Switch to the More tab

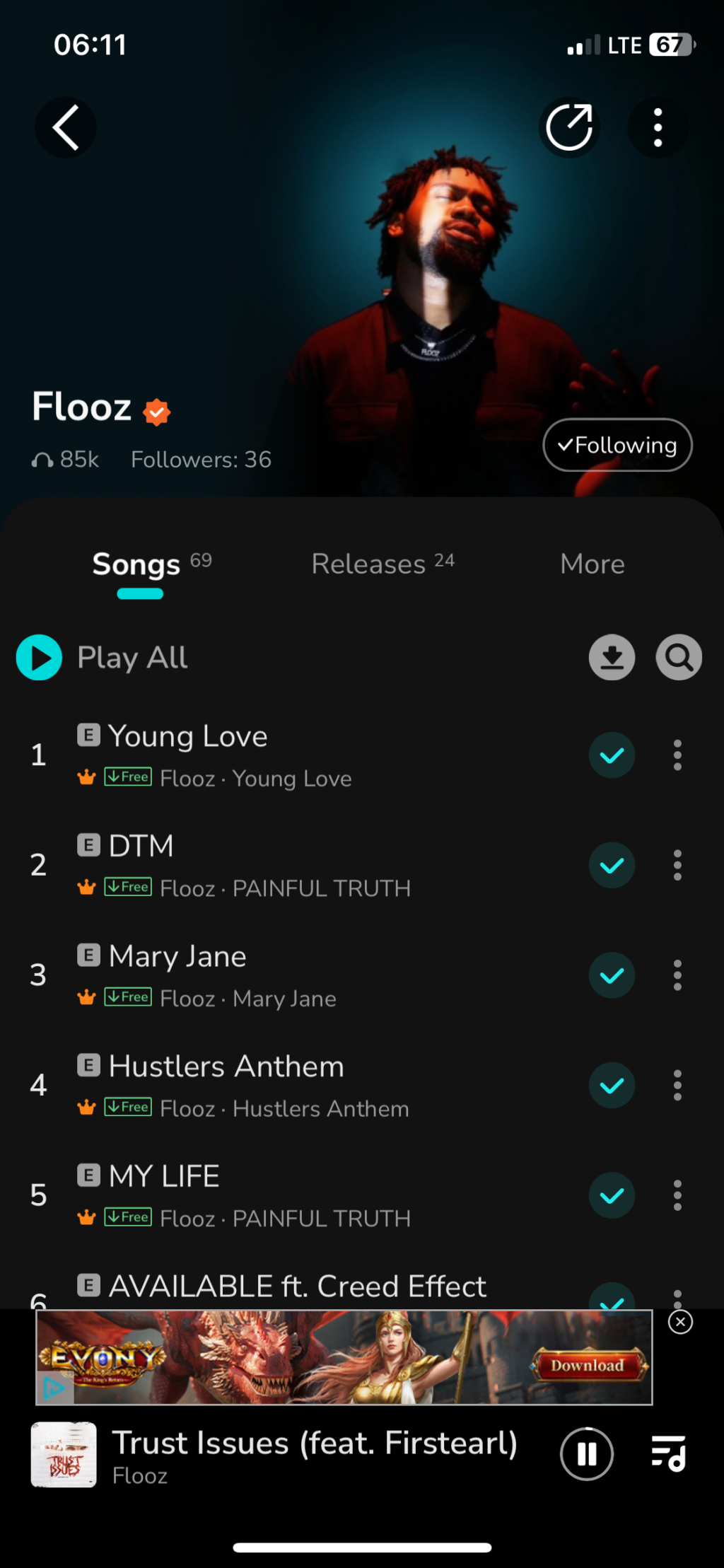(592, 564)
